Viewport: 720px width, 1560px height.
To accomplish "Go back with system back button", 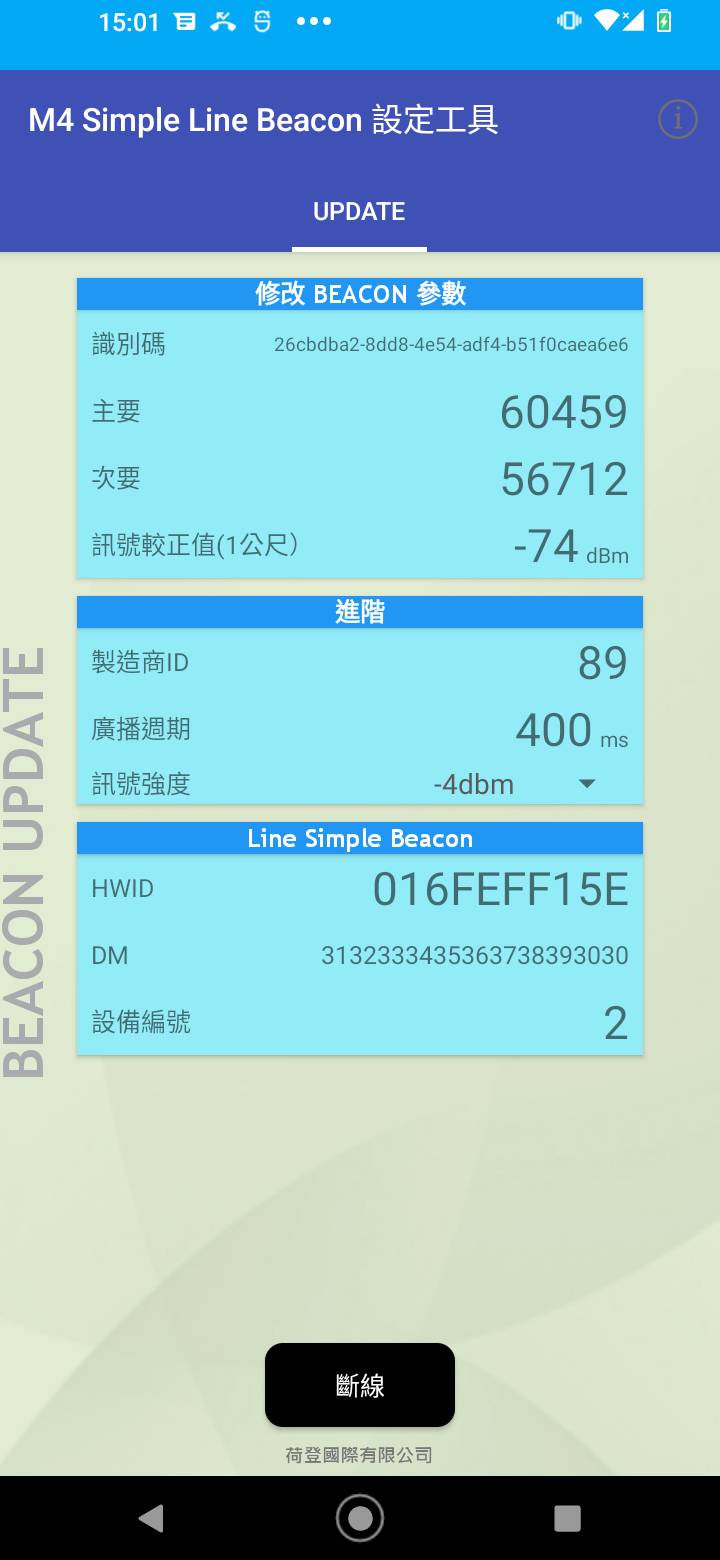I will (x=151, y=1518).
